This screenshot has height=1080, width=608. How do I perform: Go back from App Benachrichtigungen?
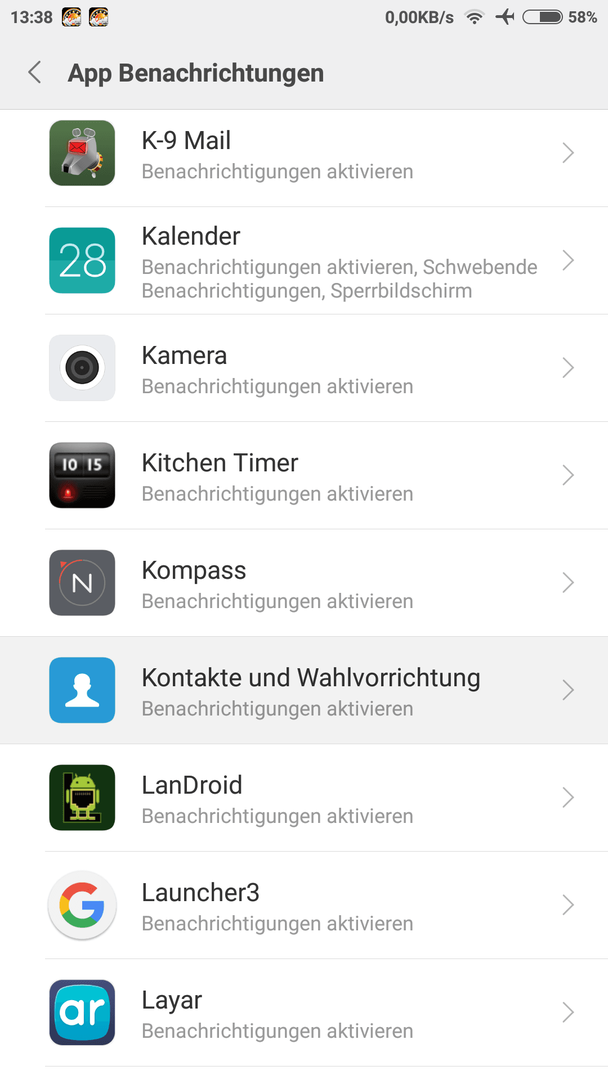click(34, 72)
